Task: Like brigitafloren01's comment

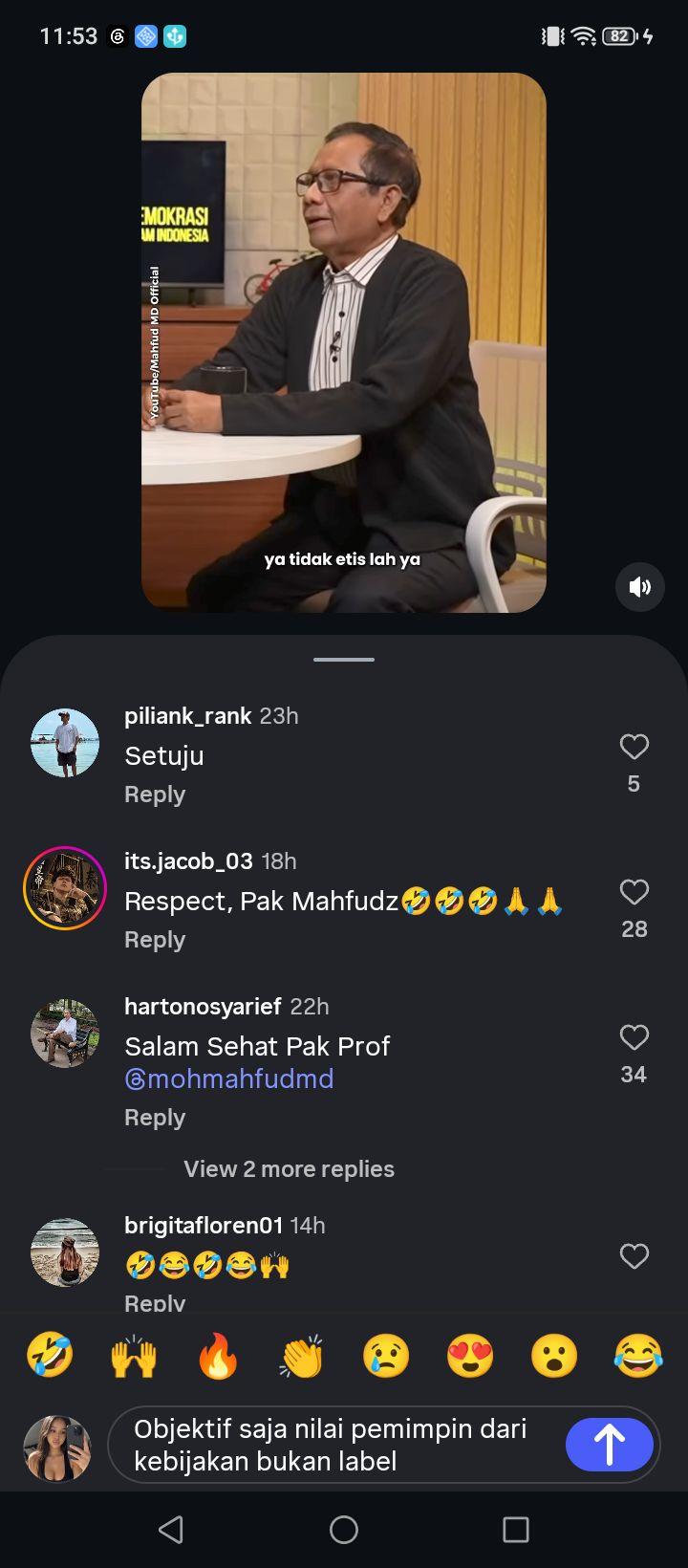Action: 634,1256
